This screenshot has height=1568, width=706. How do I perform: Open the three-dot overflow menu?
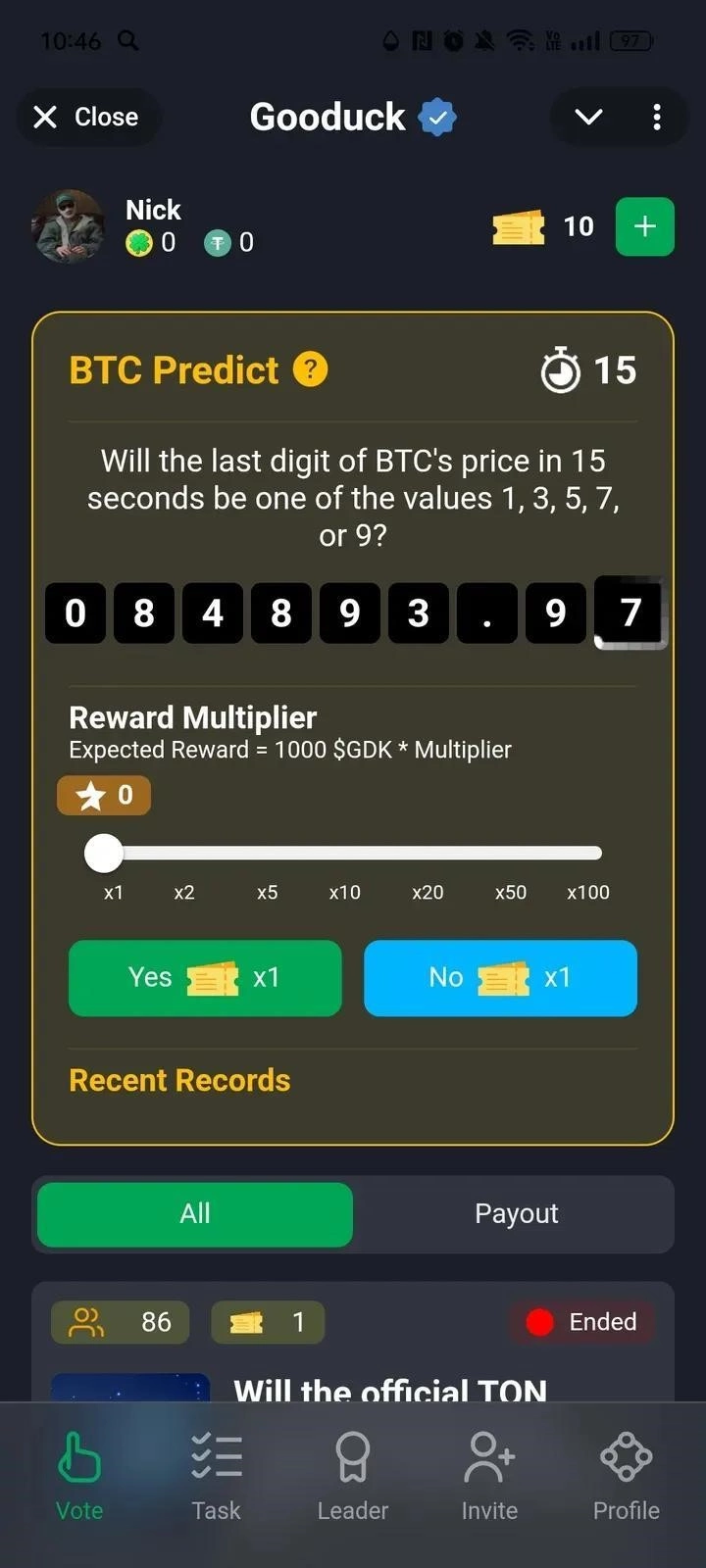(x=657, y=118)
